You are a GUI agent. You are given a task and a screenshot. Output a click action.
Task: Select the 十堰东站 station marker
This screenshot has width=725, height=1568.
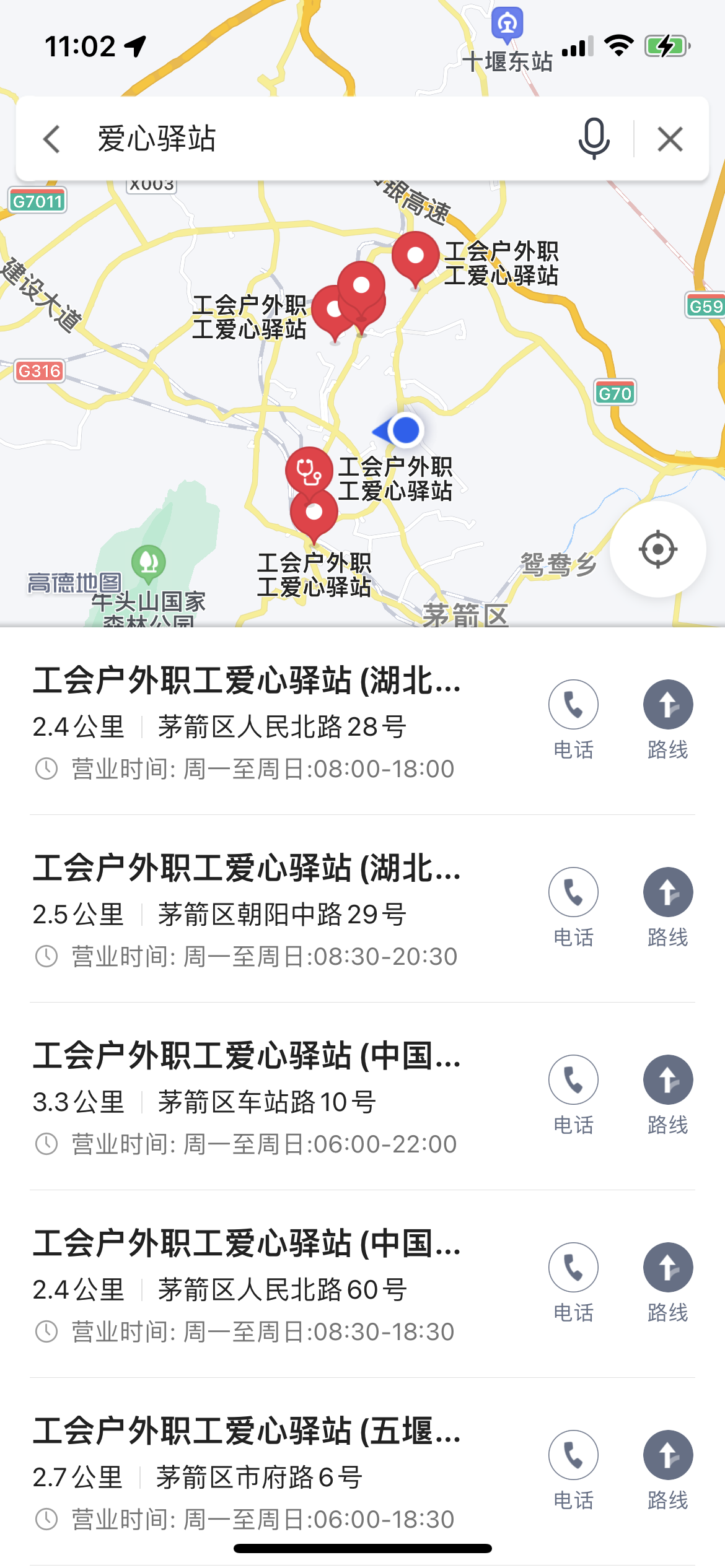507,25
